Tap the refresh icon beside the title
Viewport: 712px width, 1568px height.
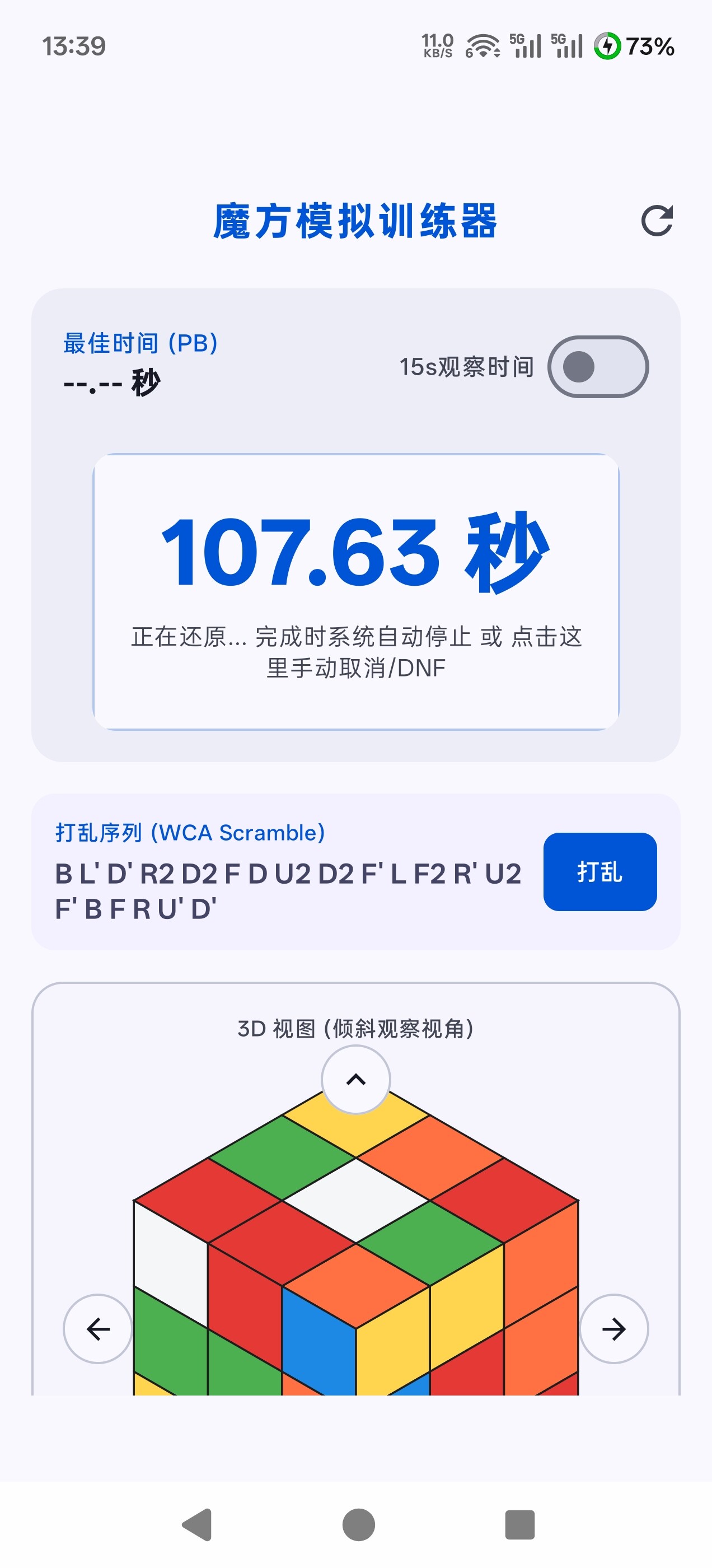657,220
